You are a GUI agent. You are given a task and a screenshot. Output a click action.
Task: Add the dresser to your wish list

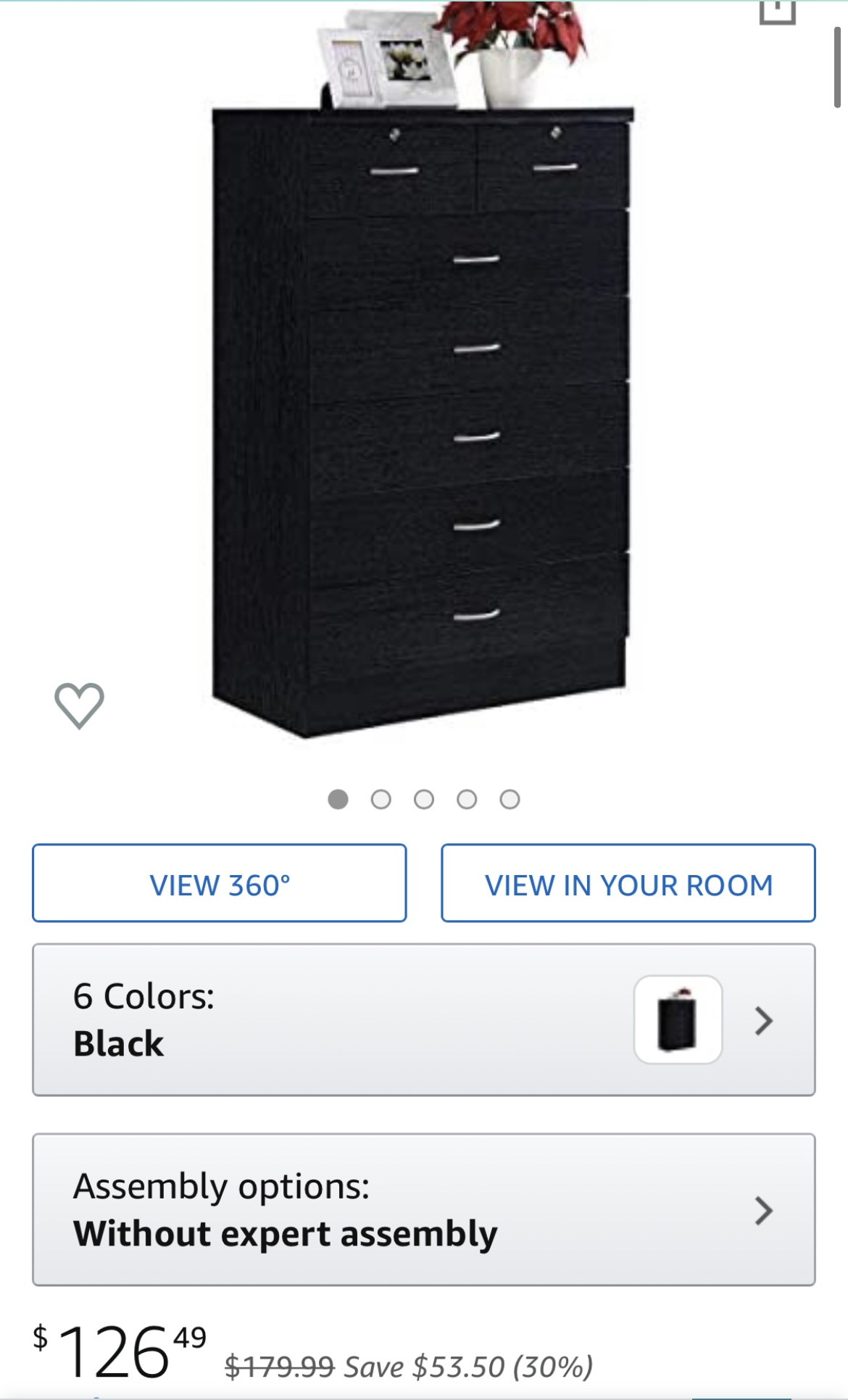click(79, 705)
